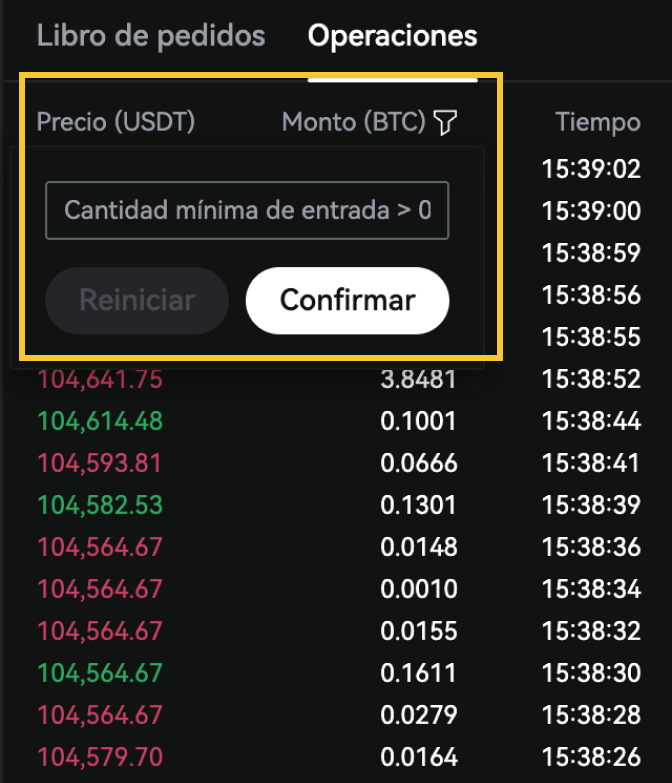The image size is (672, 783).
Task: Focus the Cantidad mínima de entrada field
Action: click(247, 211)
